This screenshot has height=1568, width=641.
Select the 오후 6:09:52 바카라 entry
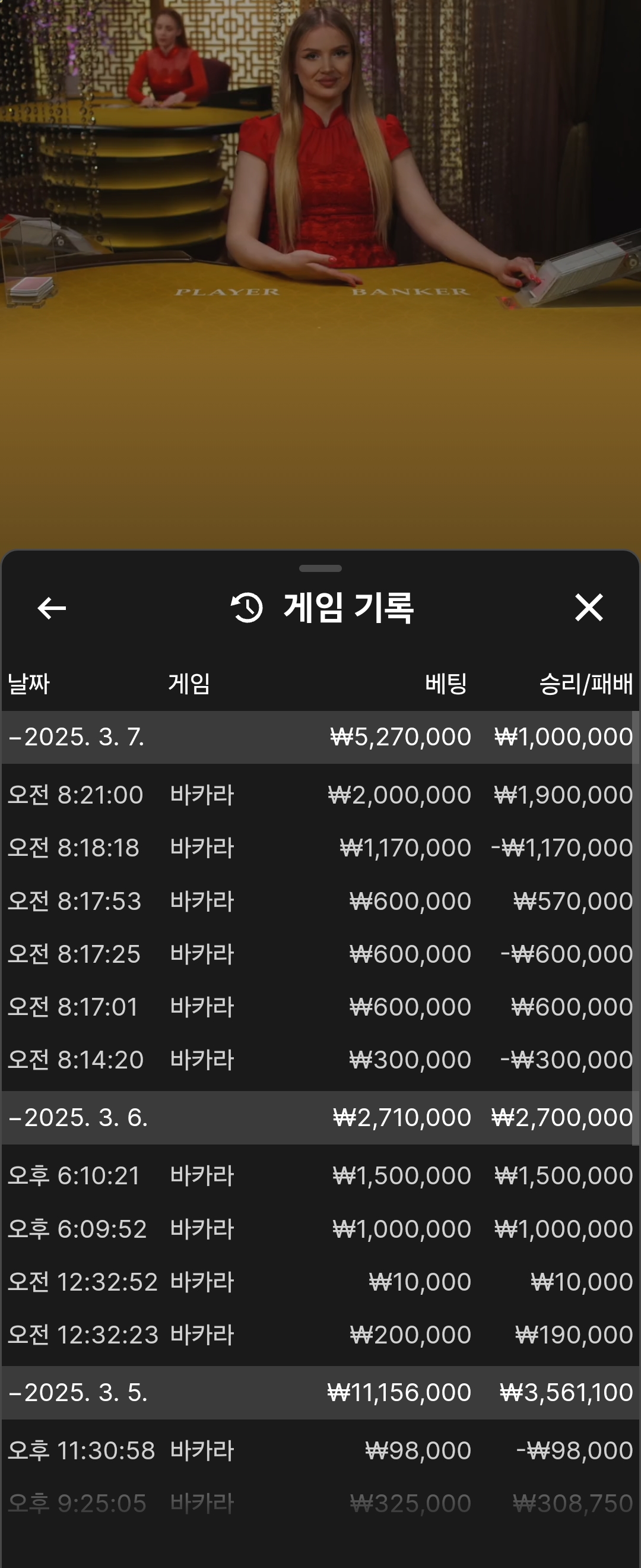(320, 1228)
